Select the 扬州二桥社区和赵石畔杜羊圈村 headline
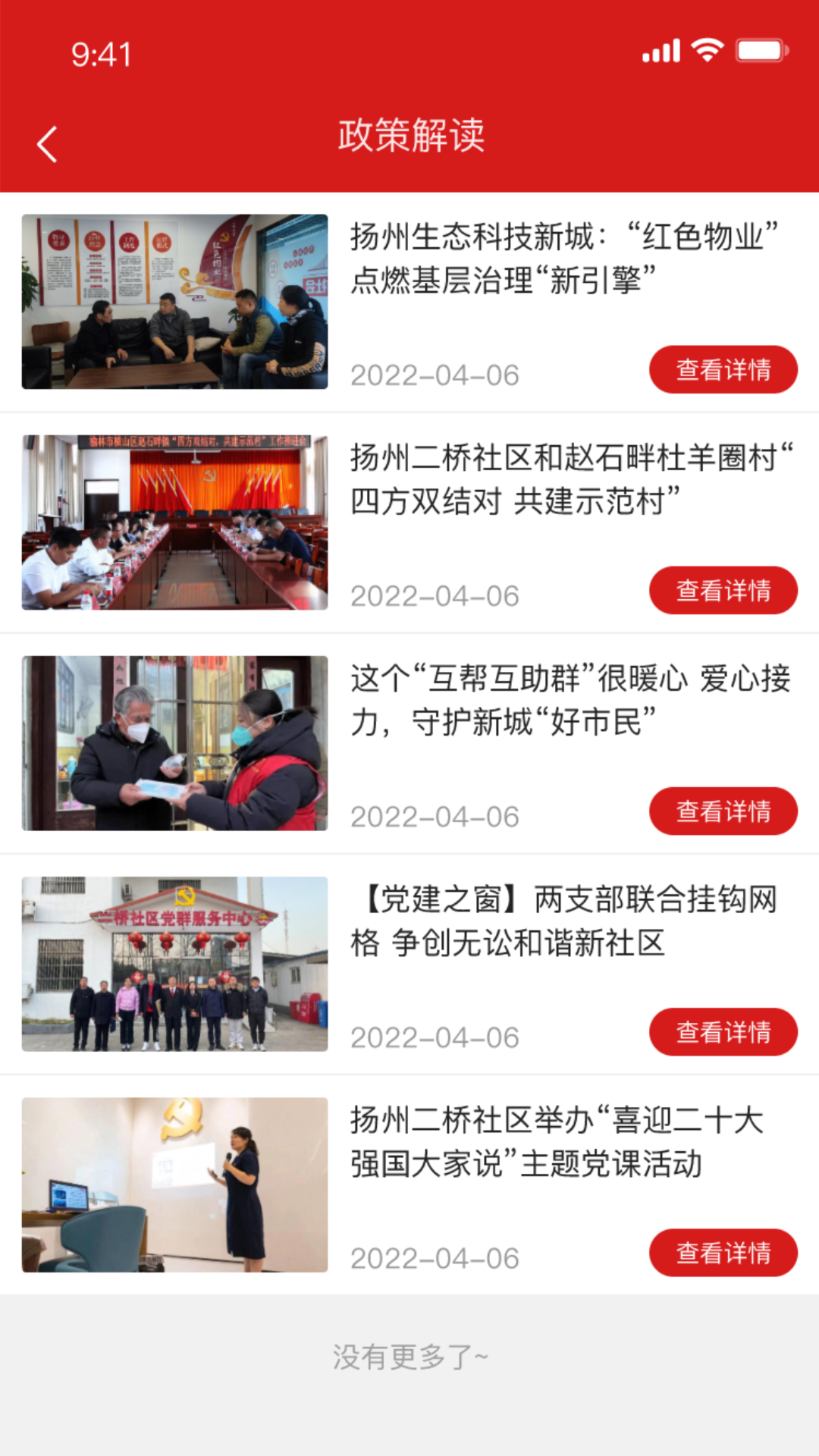 tap(567, 478)
